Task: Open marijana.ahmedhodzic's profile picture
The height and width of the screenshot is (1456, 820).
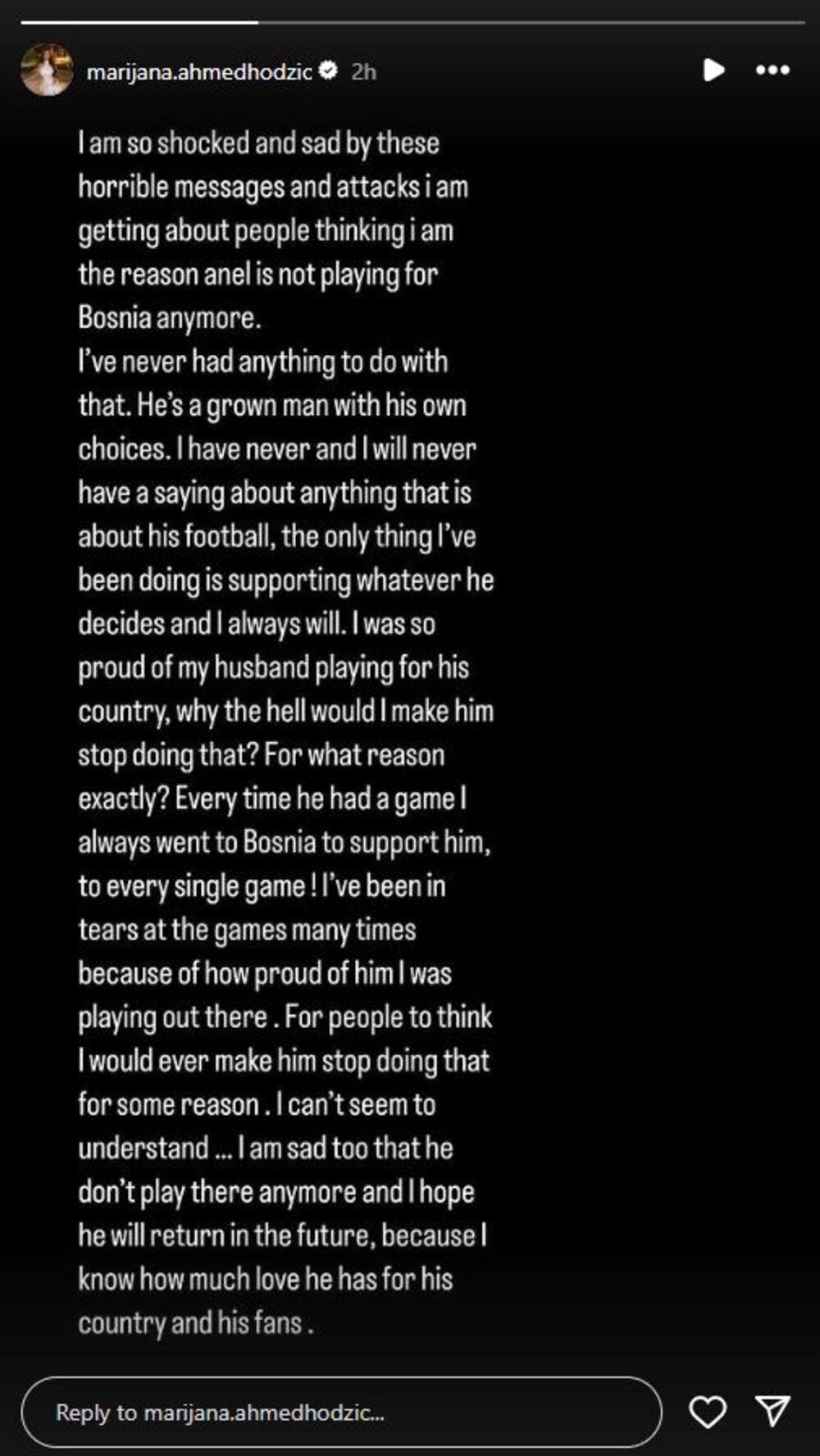Action: (47, 71)
